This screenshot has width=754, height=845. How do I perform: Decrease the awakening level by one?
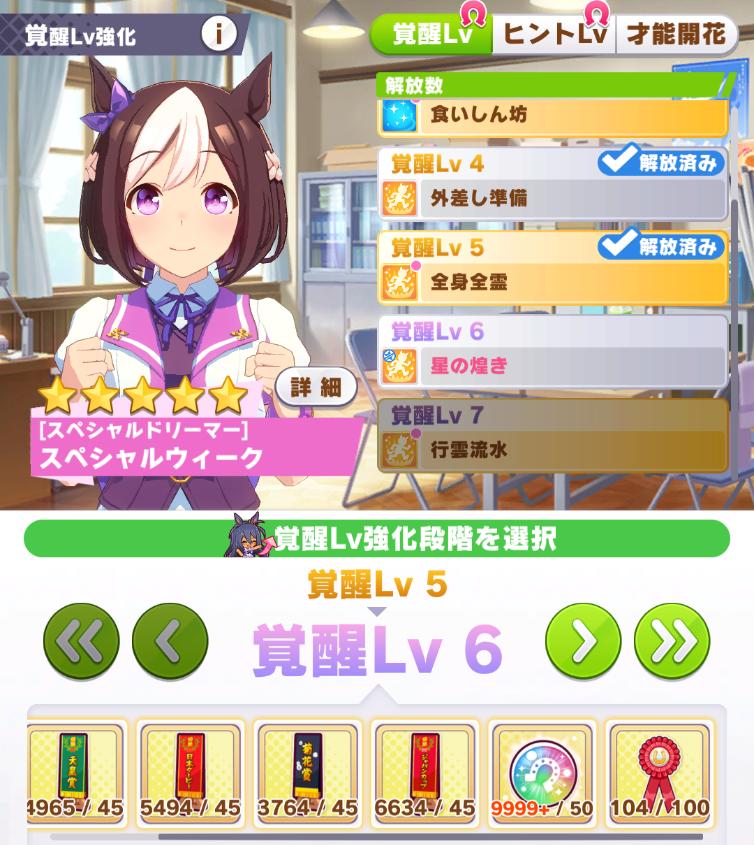(x=170, y=642)
